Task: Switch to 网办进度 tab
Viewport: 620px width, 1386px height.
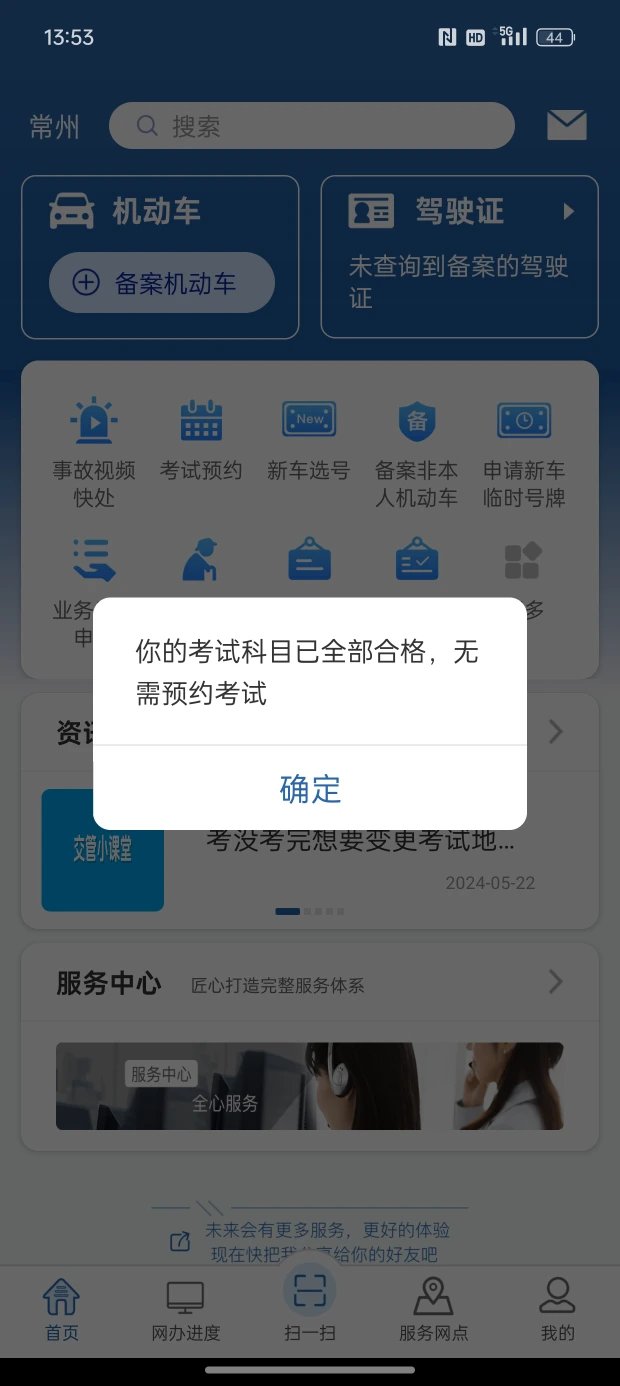Action: coord(186,1310)
